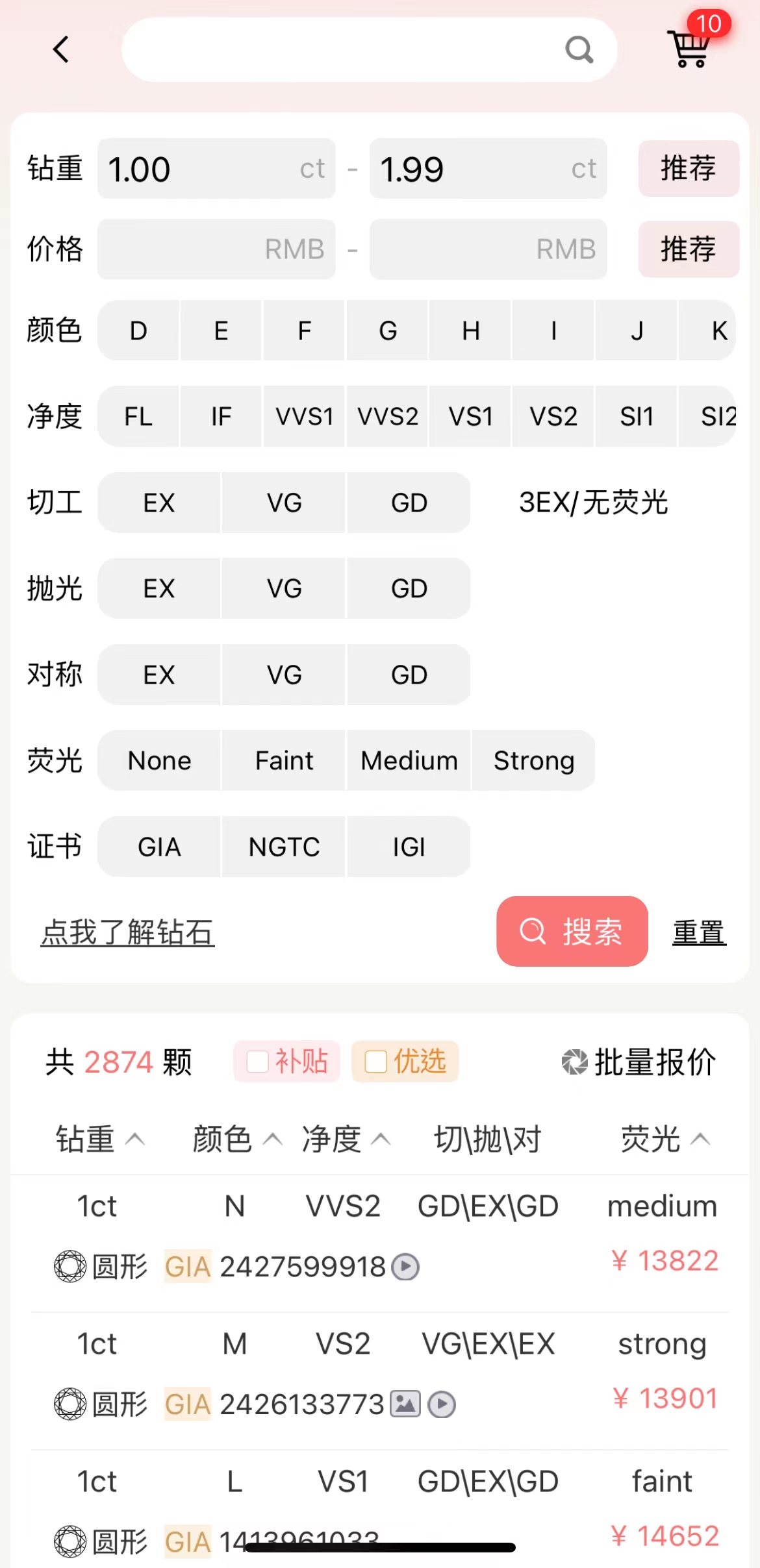Select color grade D
Viewport: 760px width, 1568px height.
137,331
